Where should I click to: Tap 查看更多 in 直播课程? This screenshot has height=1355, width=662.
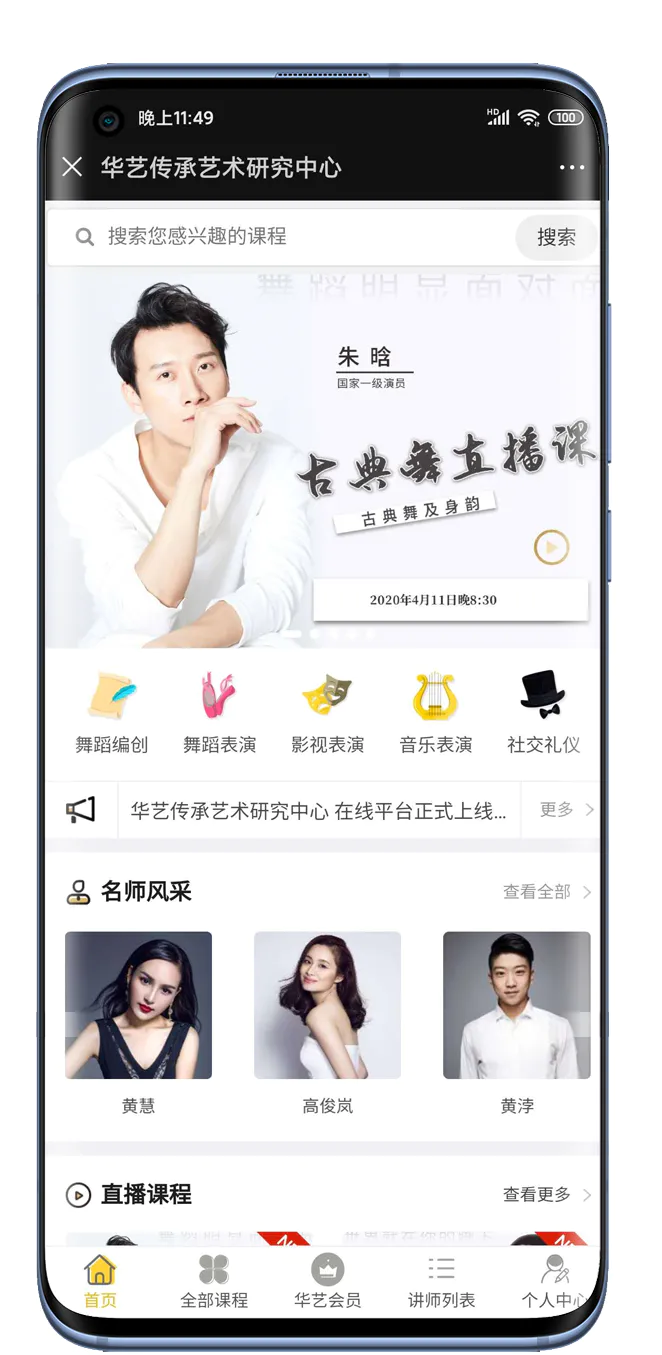tap(546, 1194)
